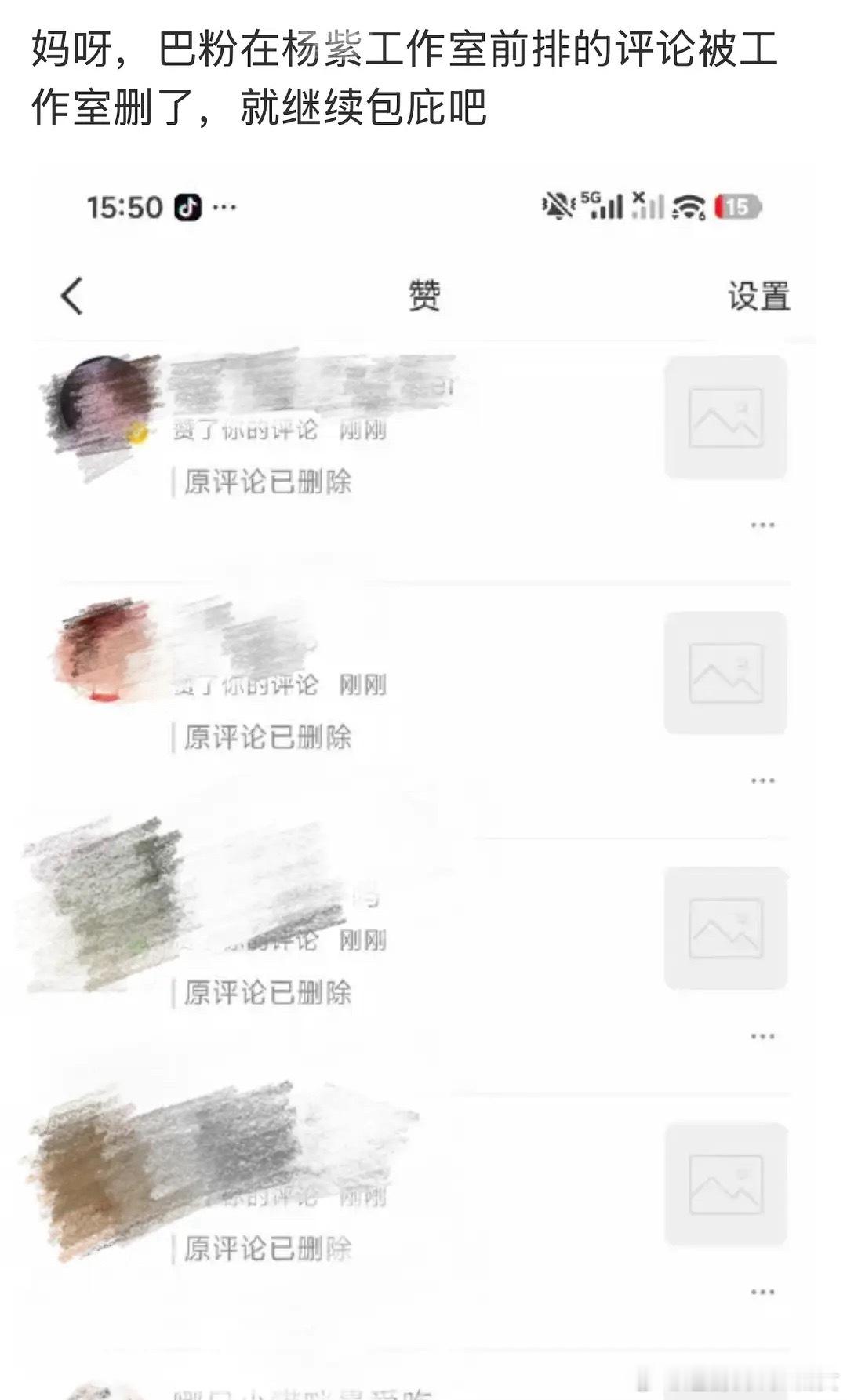Tap the battery indicator showing 15
This screenshot has height=1400, width=847.
pos(736,206)
